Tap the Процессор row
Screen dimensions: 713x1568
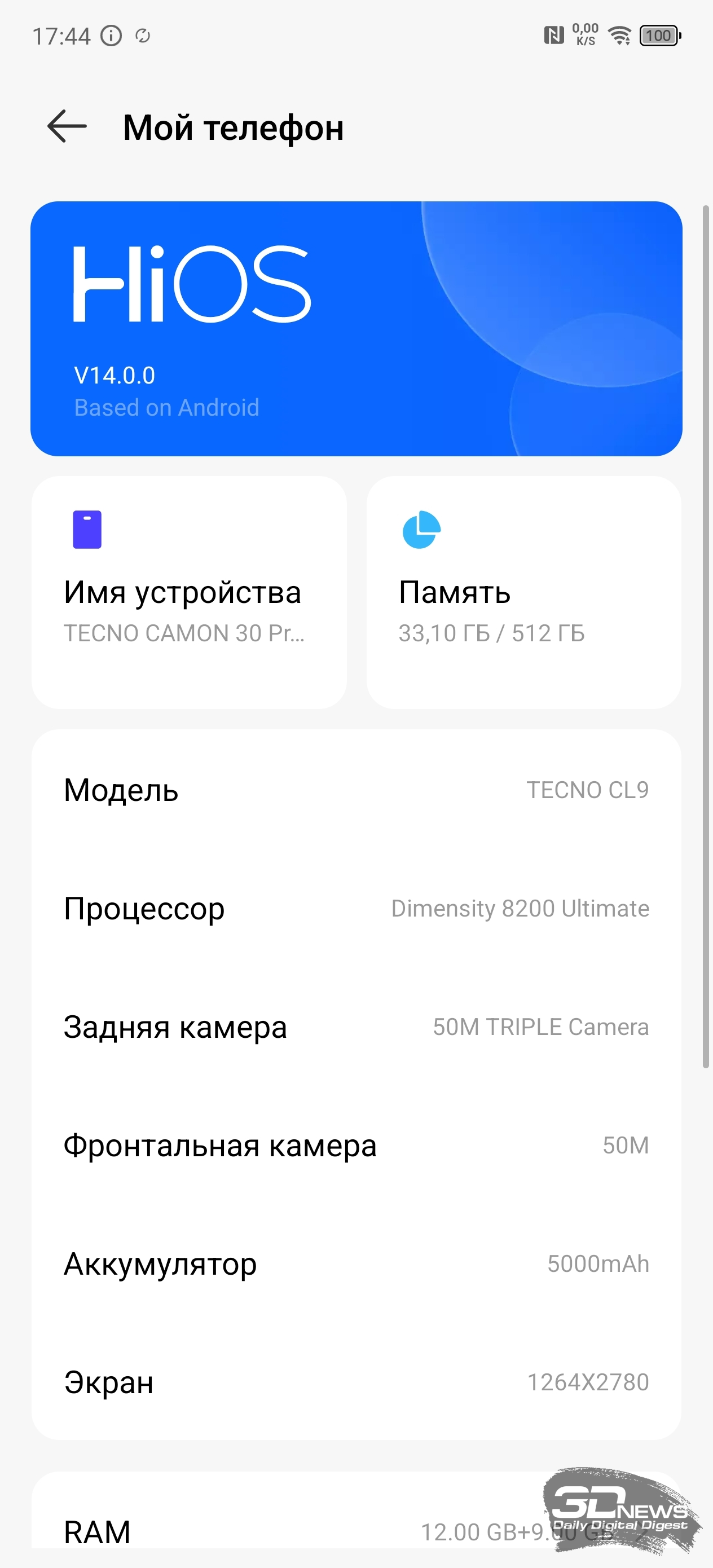tap(356, 908)
